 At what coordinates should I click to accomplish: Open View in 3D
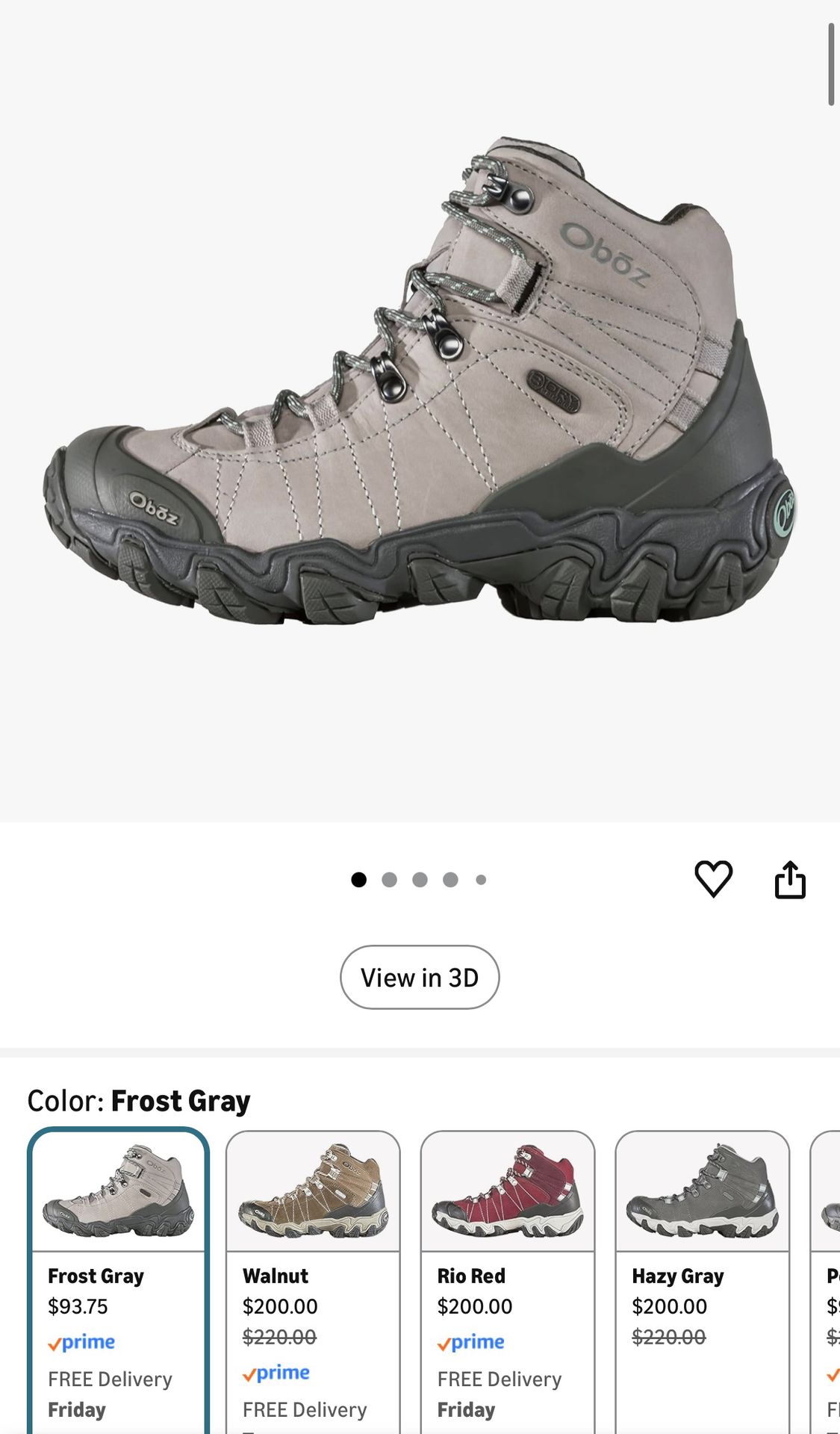point(420,977)
